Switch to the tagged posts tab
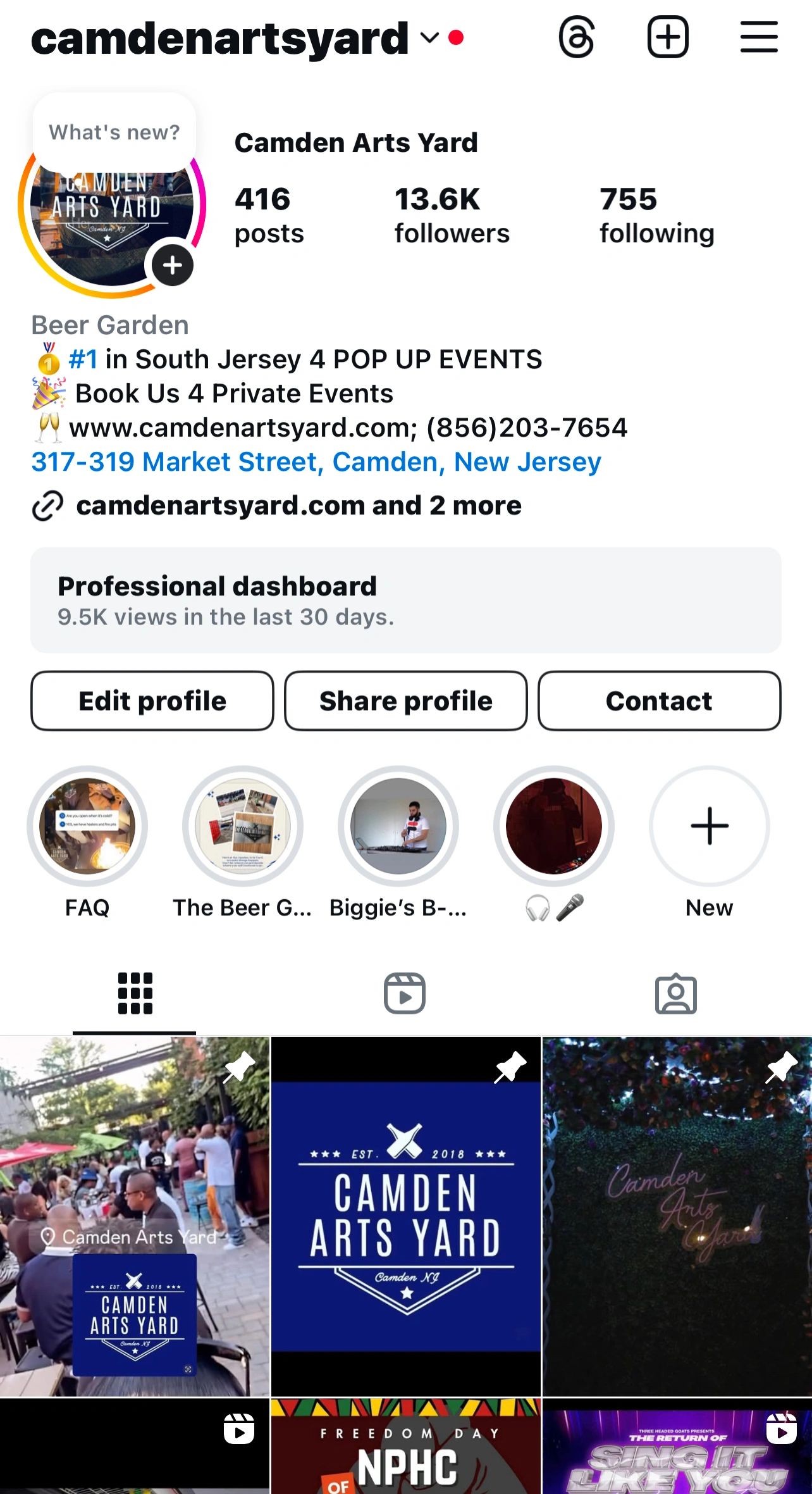Screen dimensions: 812x1494 pyautogui.click(x=675, y=993)
